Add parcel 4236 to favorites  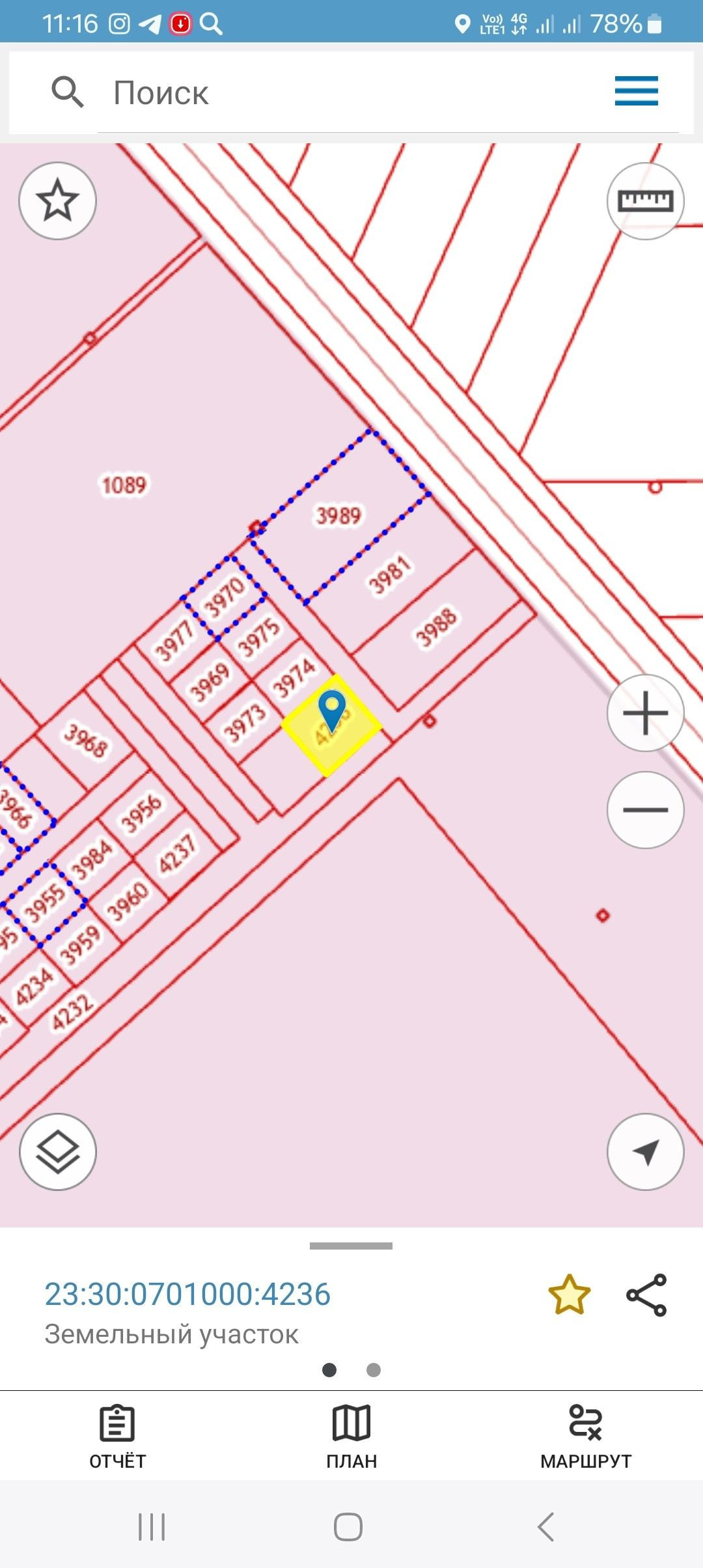pyautogui.click(x=569, y=1295)
